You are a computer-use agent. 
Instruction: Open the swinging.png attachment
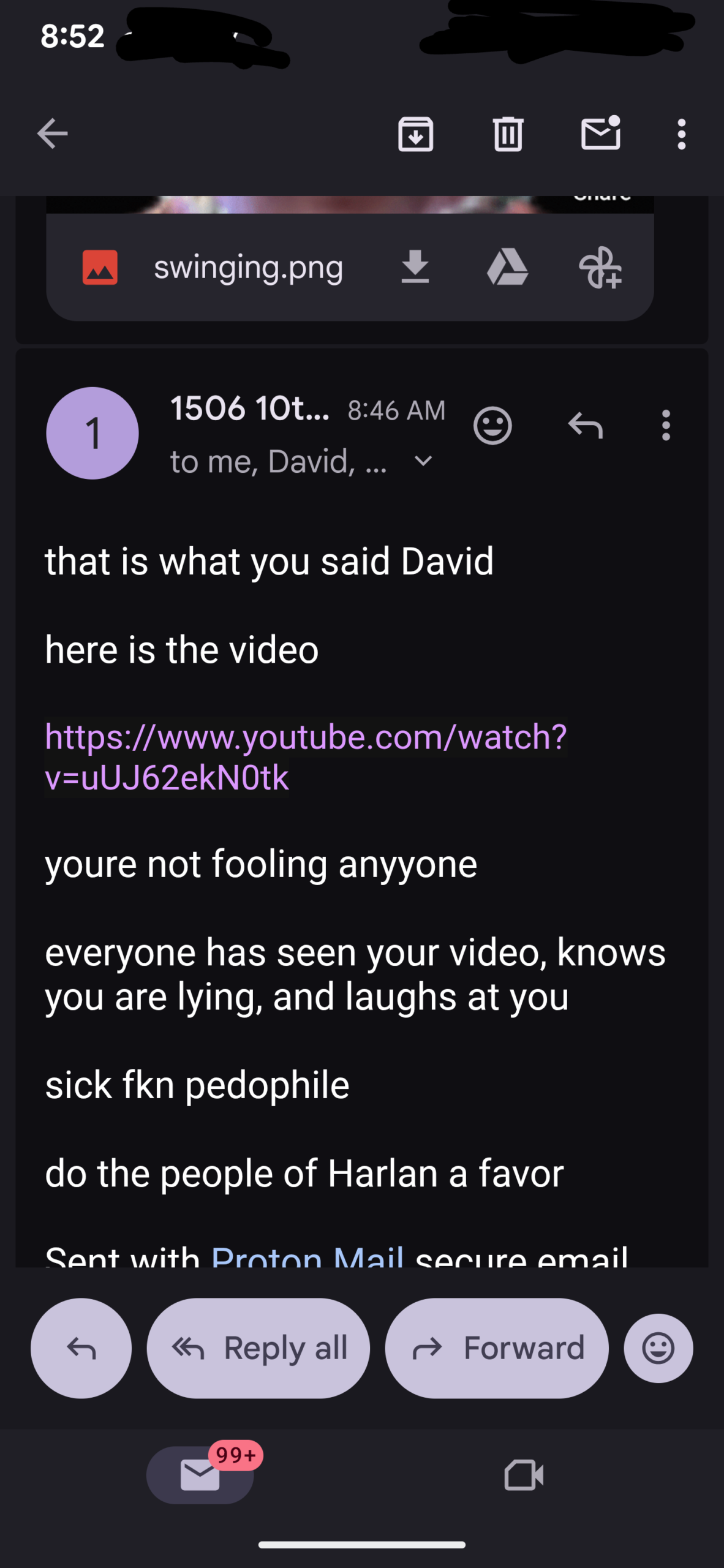247,268
